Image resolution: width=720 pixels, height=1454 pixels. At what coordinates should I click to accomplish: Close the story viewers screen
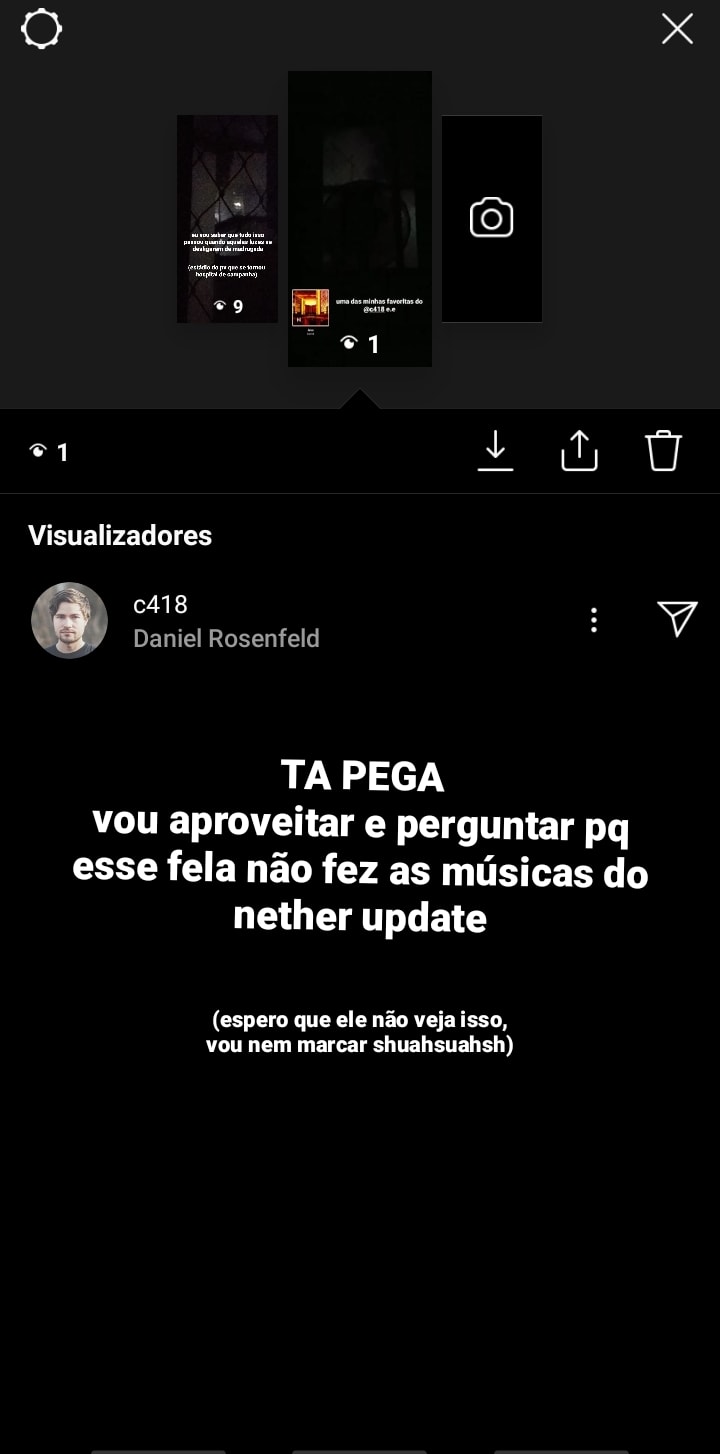[x=677, y=29]
